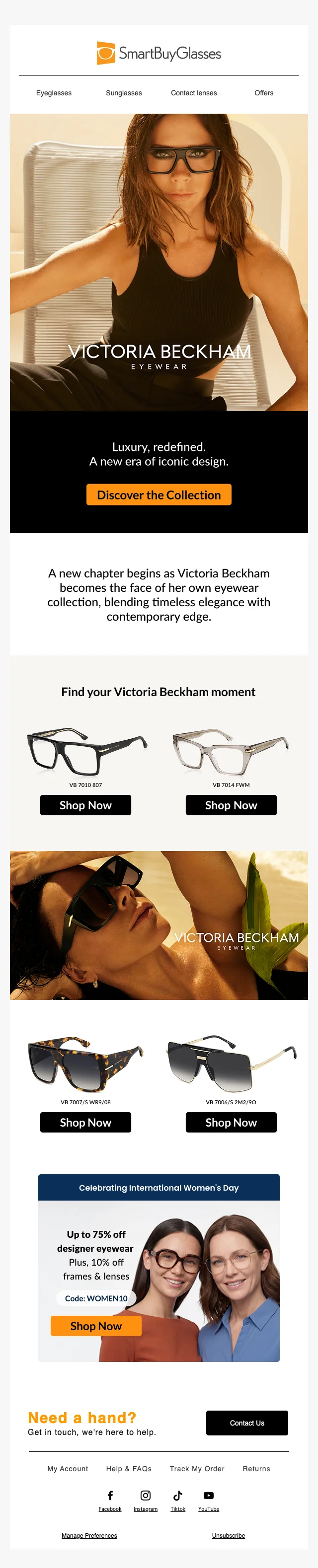
Task: Shop Now for VB 7007/S WR9/08 sunglasses
Action: [x=85, y=1122]
